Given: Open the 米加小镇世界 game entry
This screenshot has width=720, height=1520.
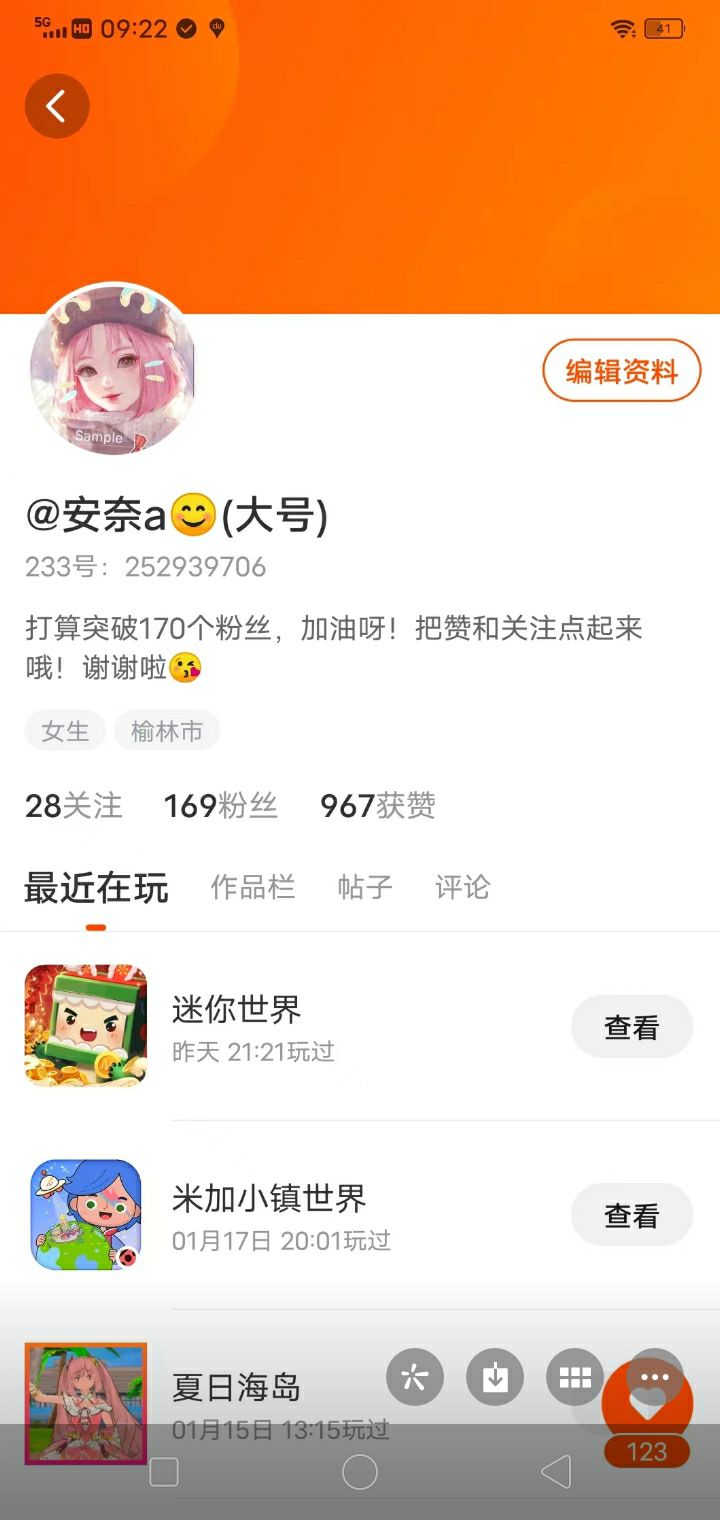Looking at the screenshot, I should pos(268,1198).
